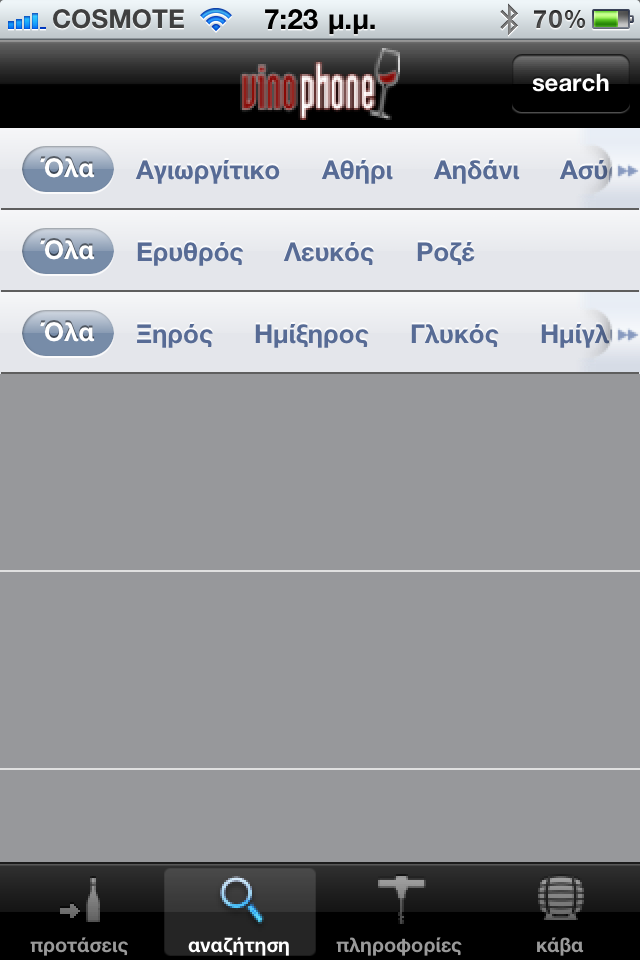Select Όλα in the sweetness row

[x=68, y=333]
